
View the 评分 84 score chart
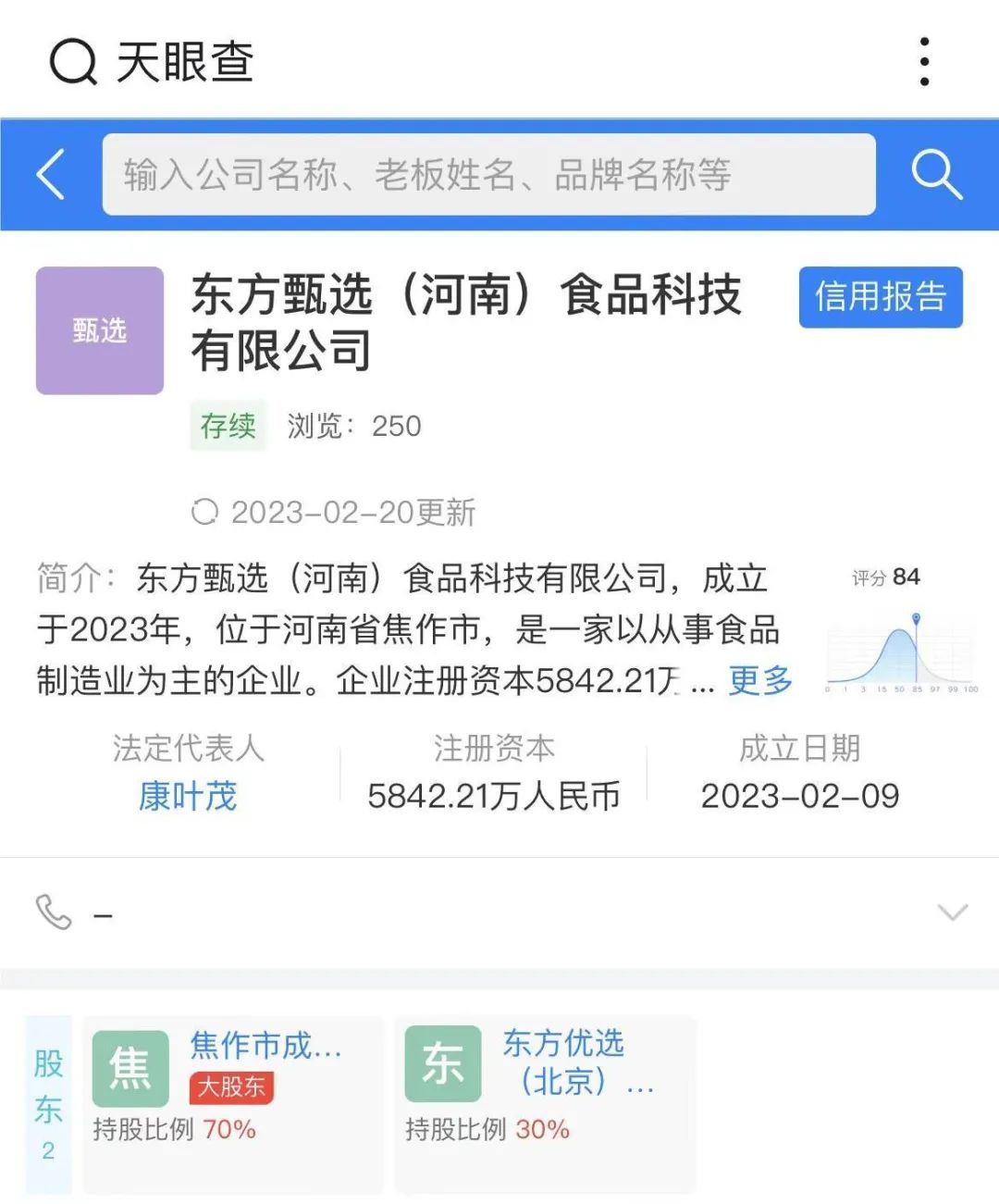(901, 634)
